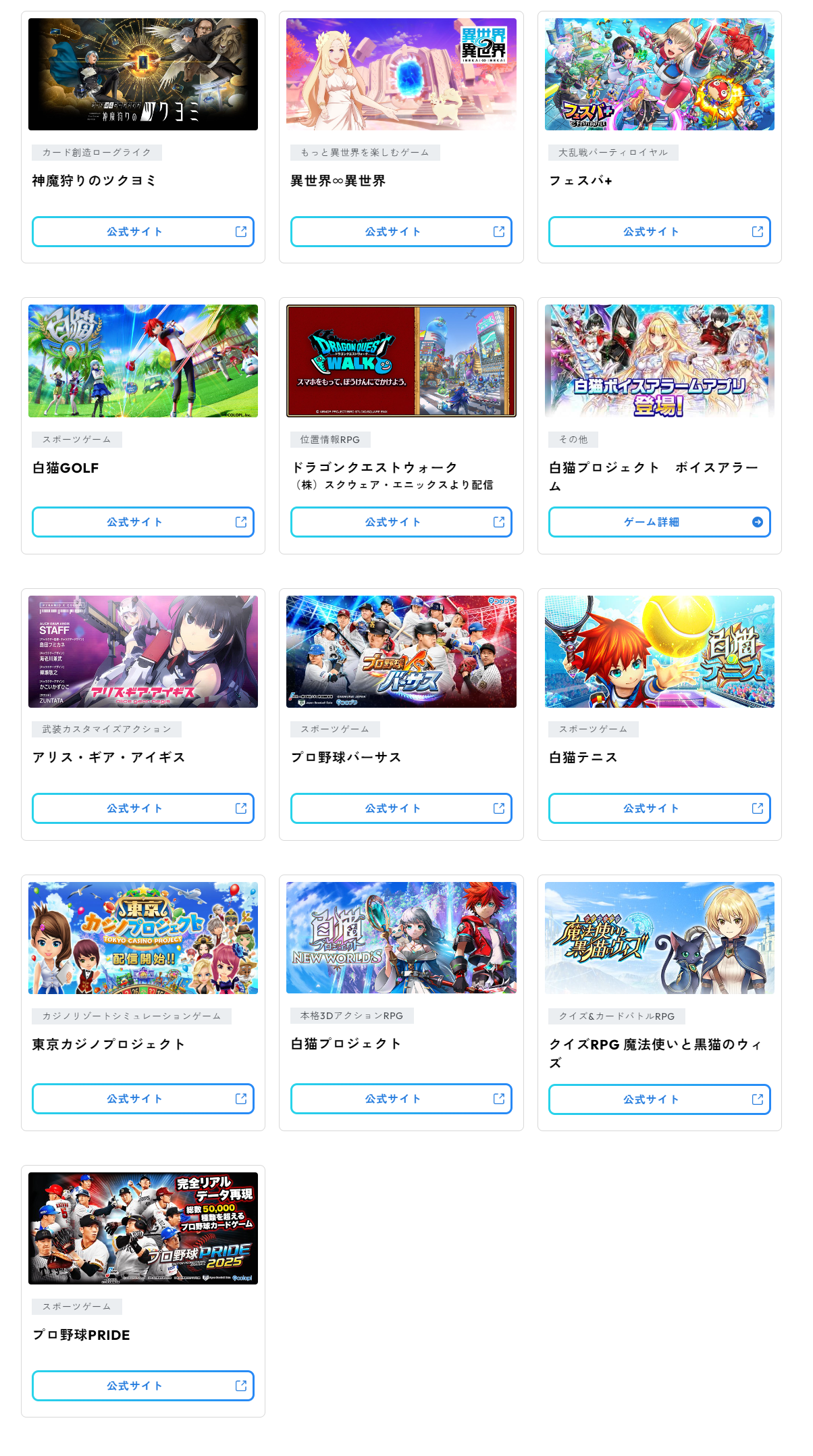Visit 公式サイト for プロ野球バーサス
Screen dimensions: 813x1456
click(x=401, y=808)
